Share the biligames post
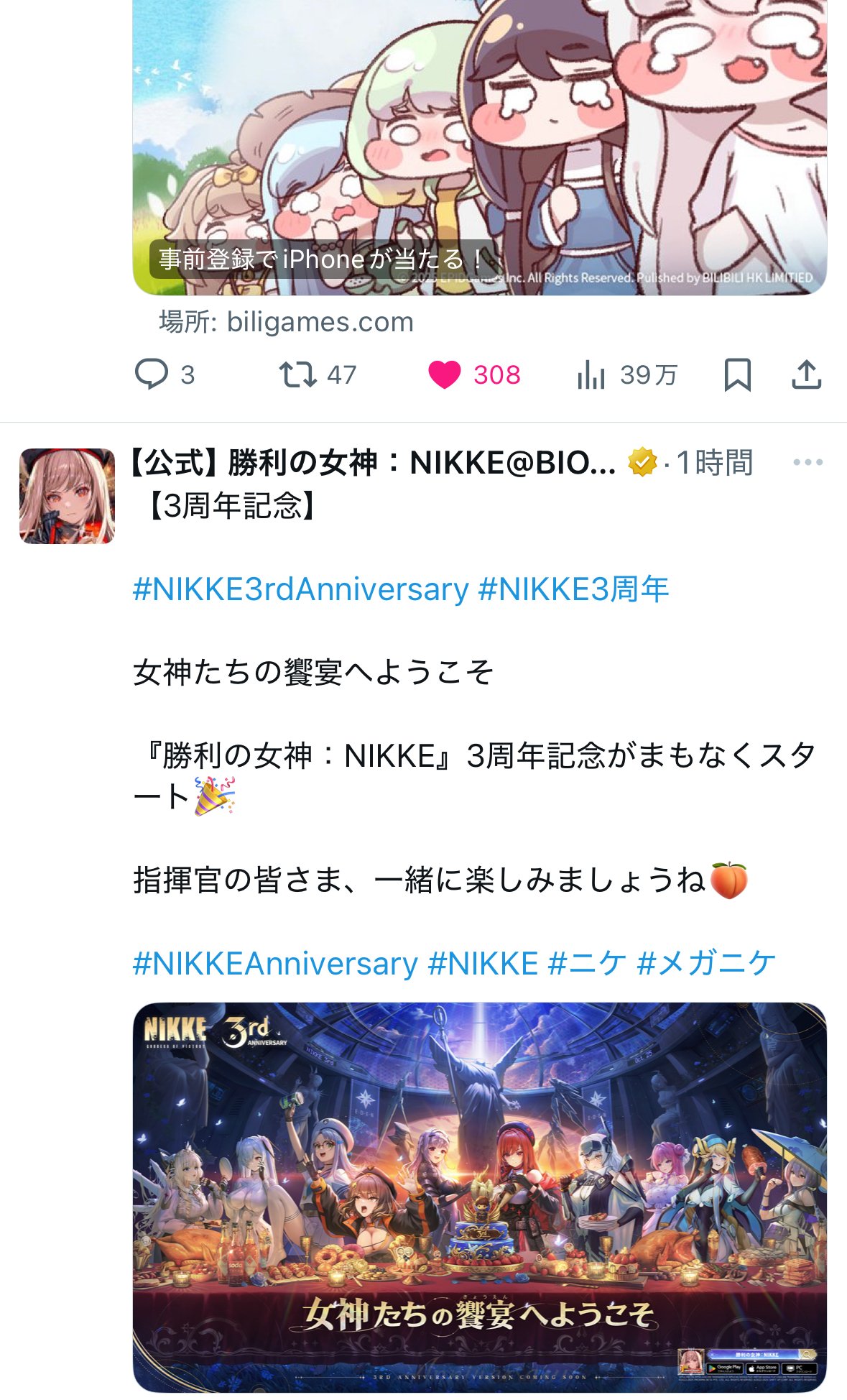847x1400 pixels. tap(806, 374)
